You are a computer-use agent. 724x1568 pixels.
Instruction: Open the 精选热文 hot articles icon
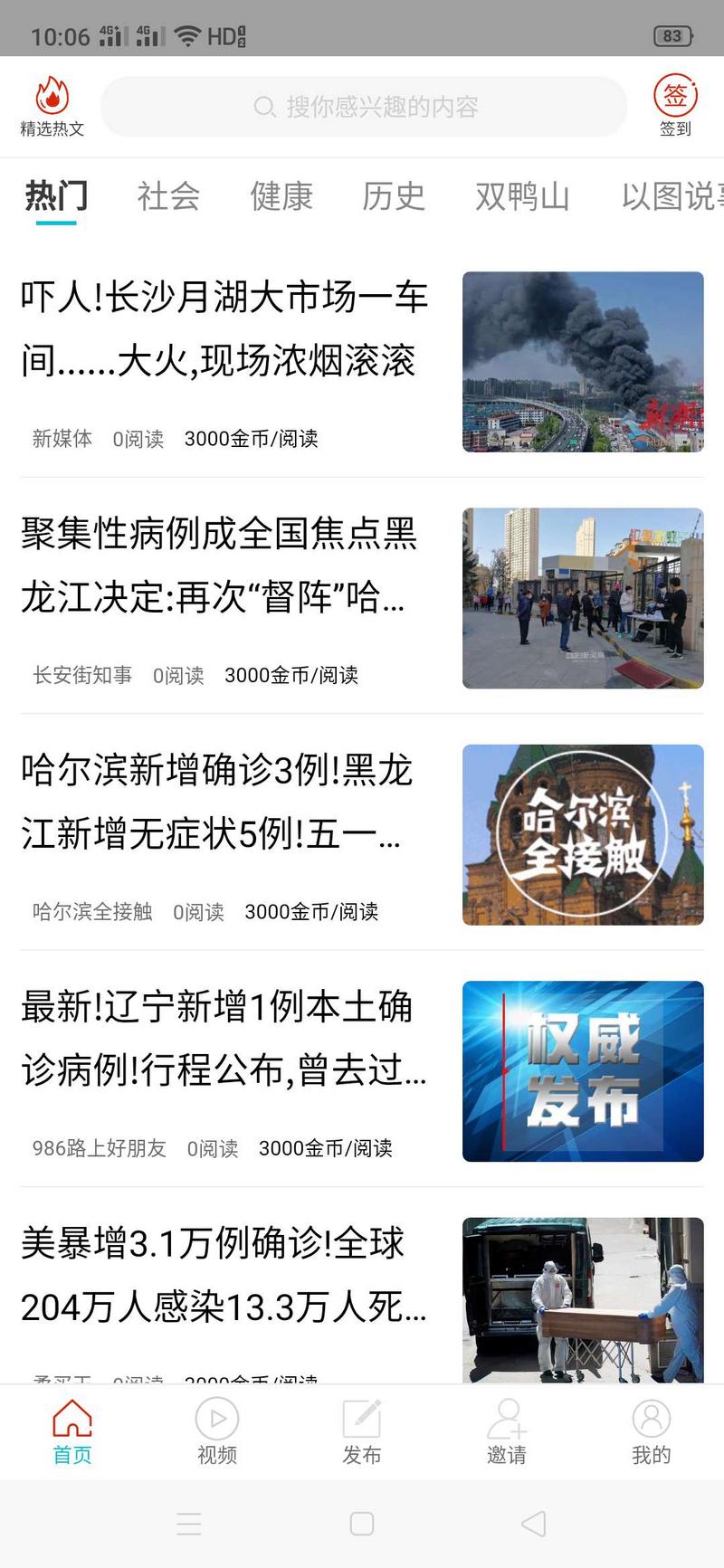[x=52, y=107]
